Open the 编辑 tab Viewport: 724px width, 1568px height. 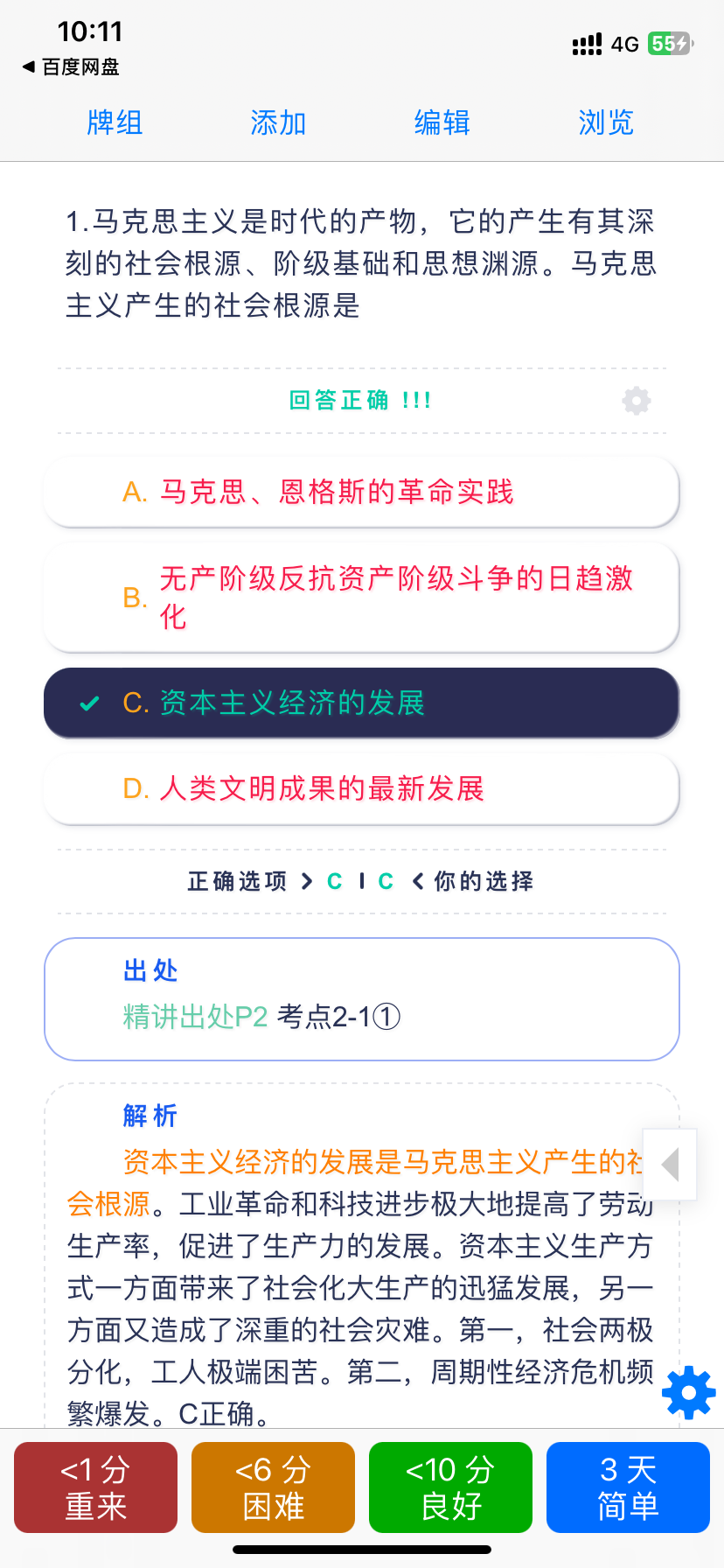tap(442, 122)
